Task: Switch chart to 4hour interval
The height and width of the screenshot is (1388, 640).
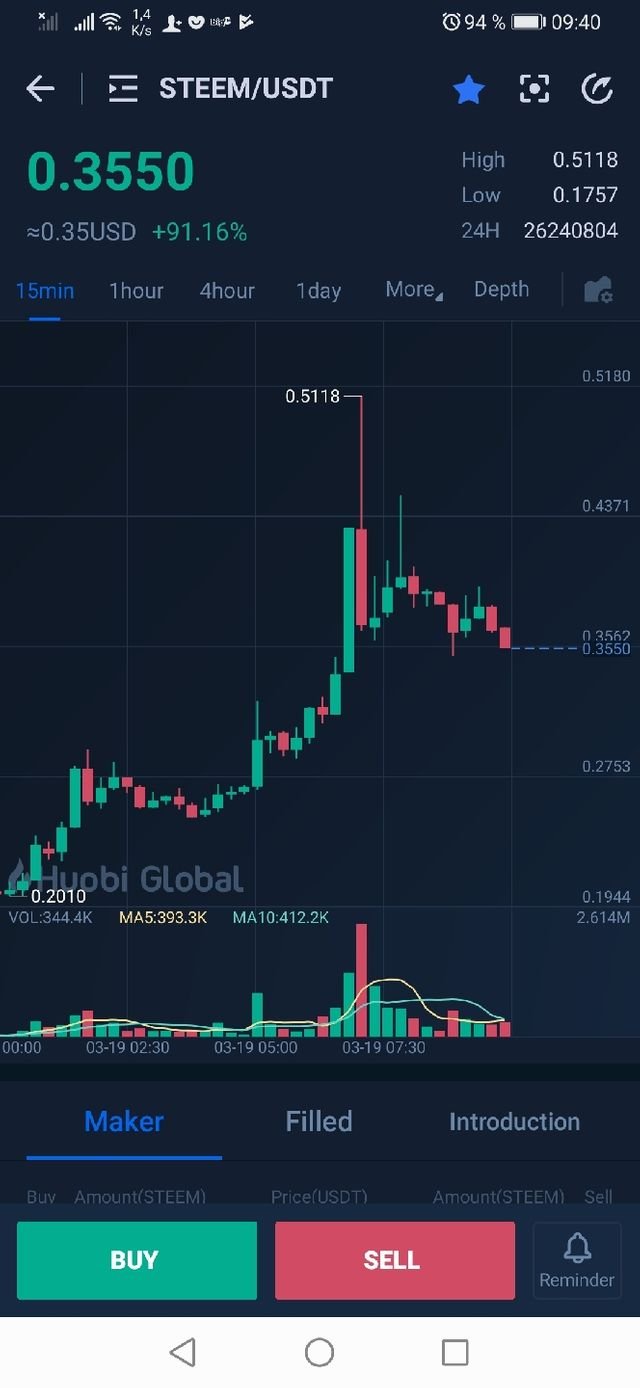Action: [x=227, y=291]
